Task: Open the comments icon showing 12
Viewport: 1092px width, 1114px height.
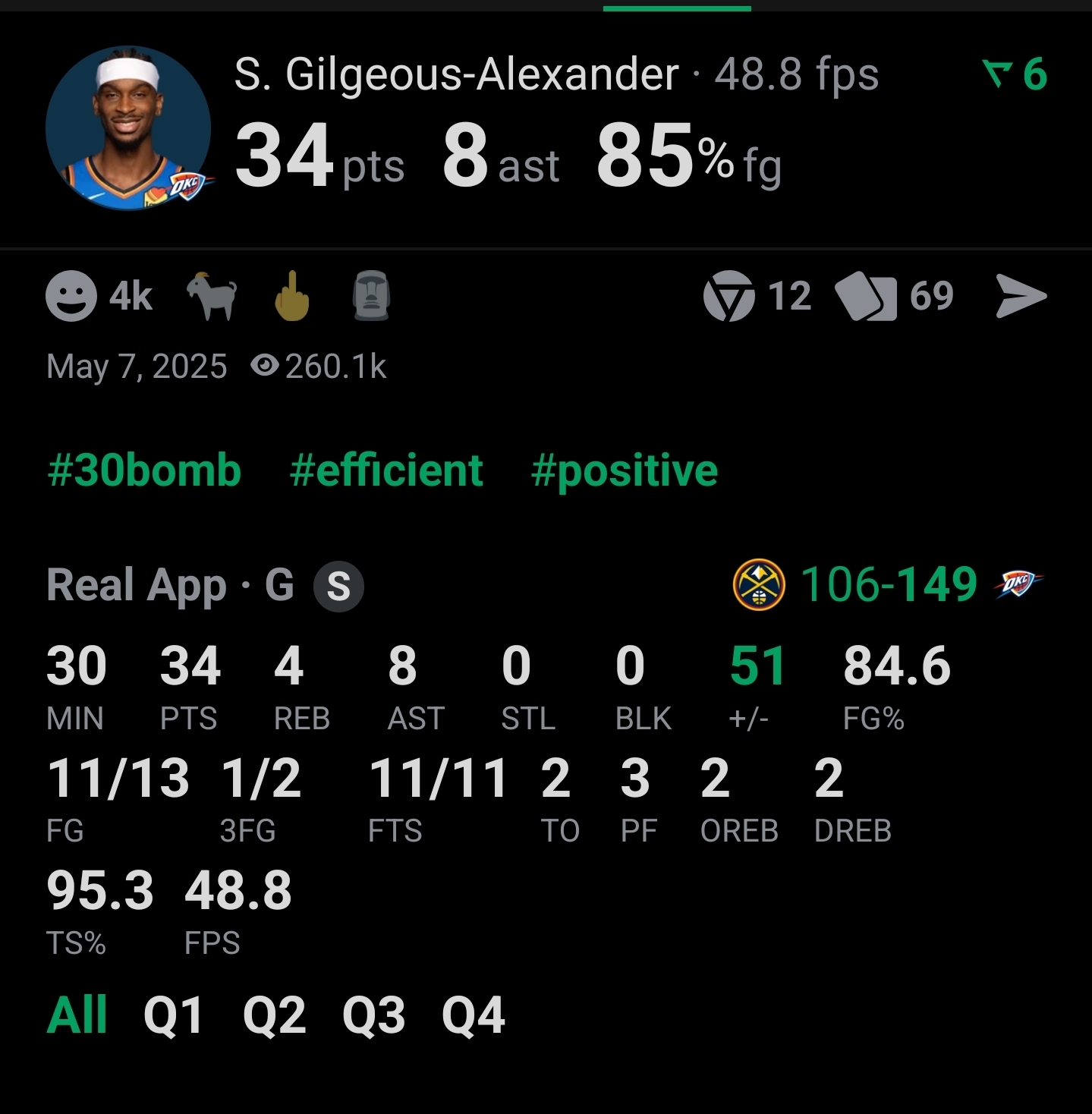Action: coord(729,296)
